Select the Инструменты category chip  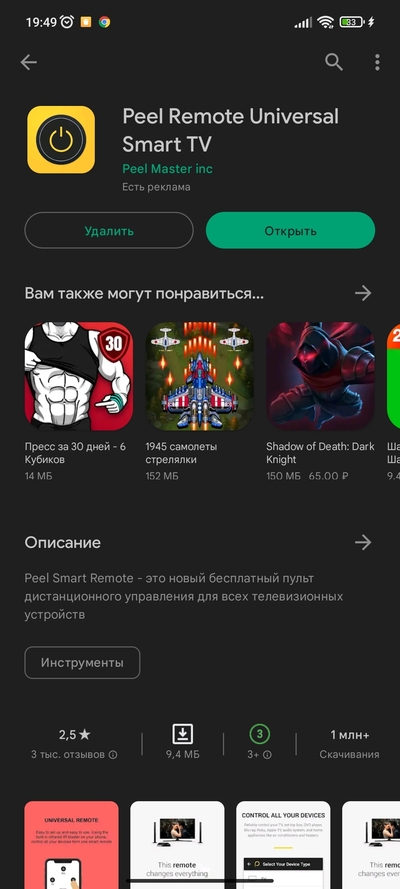coord(82,662)
